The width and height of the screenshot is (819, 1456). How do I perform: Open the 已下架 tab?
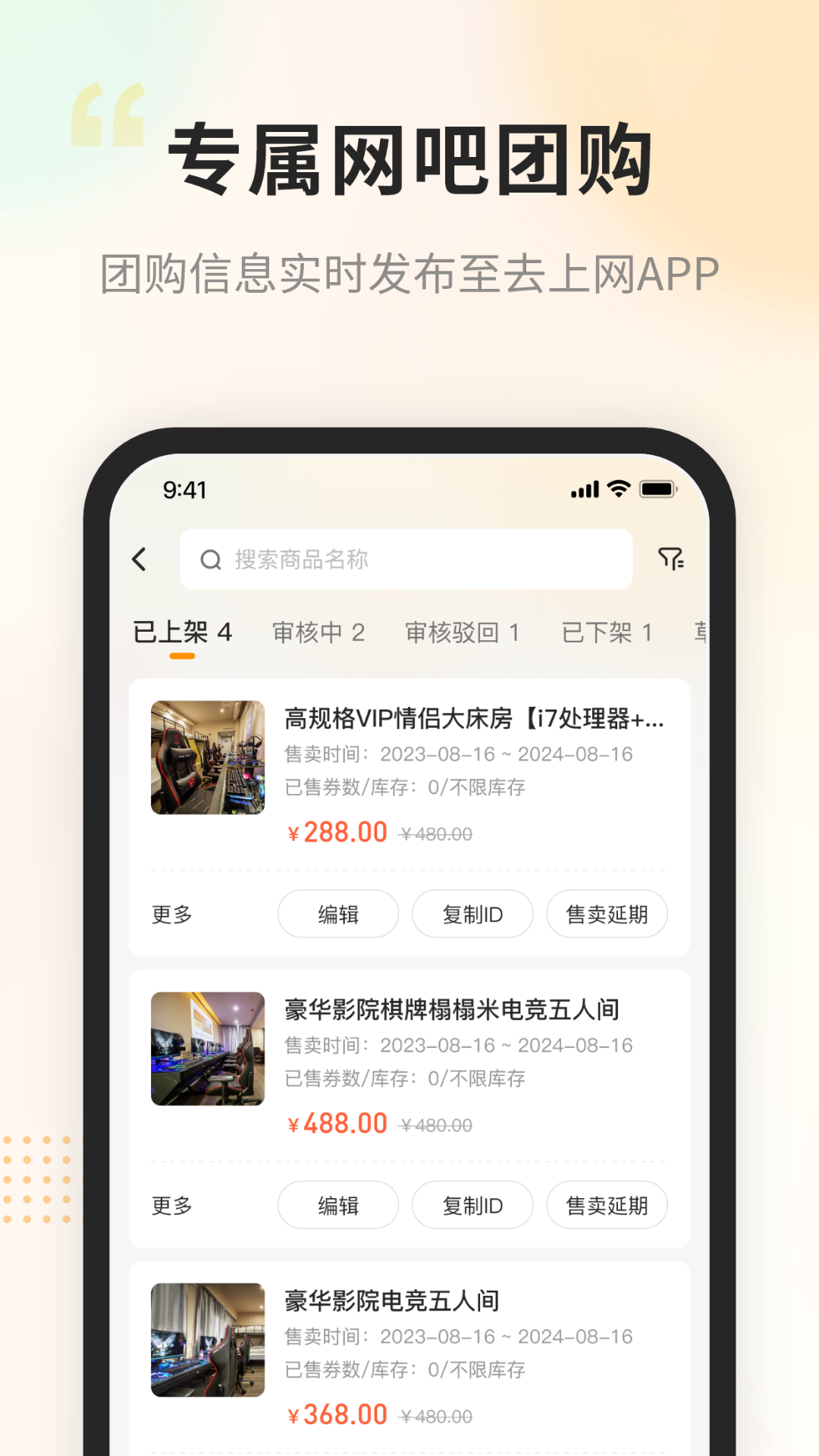[607, 632]
